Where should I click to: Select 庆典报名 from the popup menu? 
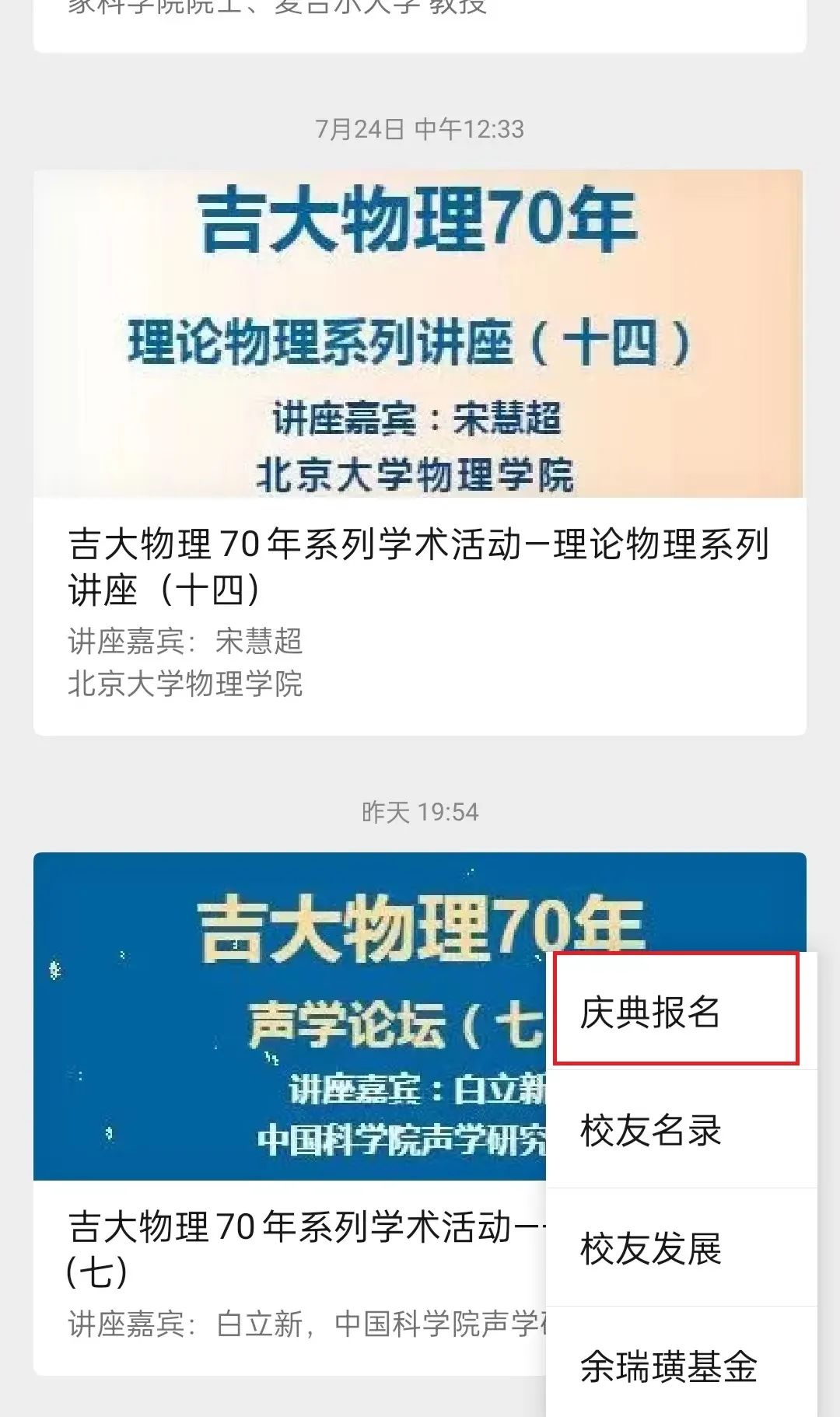click(x=675, y=1010)
